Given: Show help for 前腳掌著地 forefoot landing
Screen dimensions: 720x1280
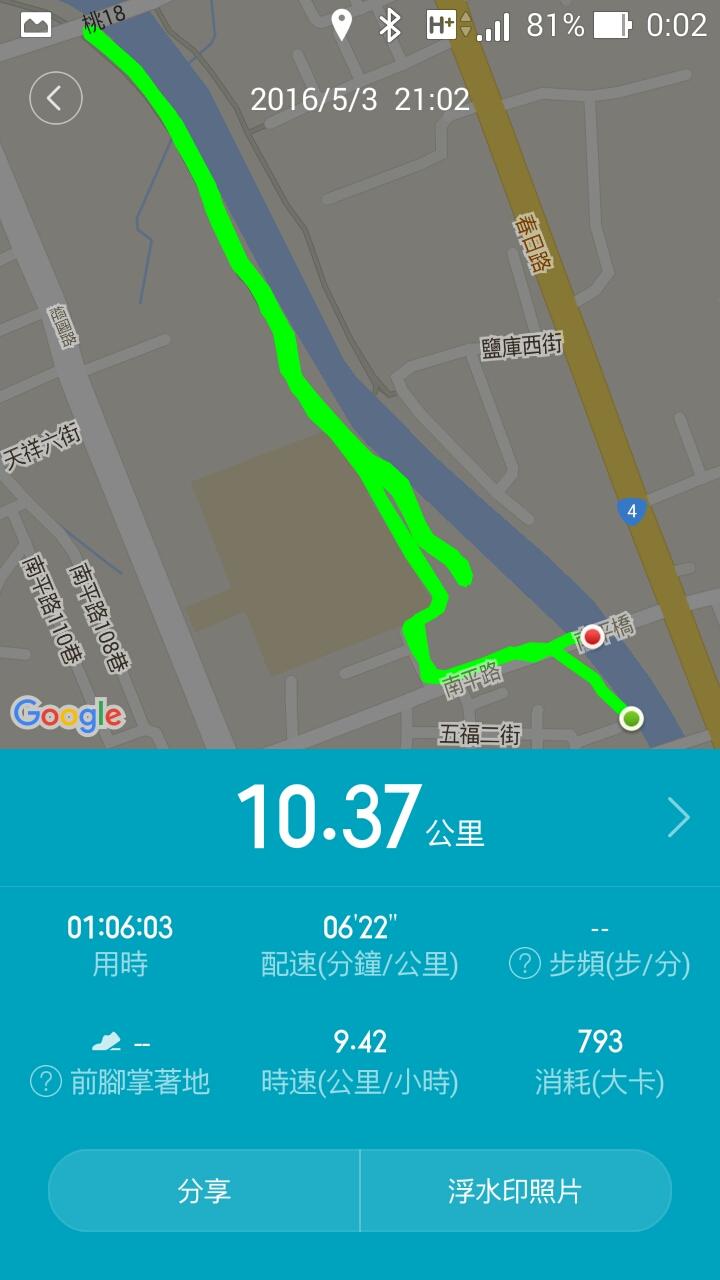Looking at the screenshot, I should coord(46,1081).
